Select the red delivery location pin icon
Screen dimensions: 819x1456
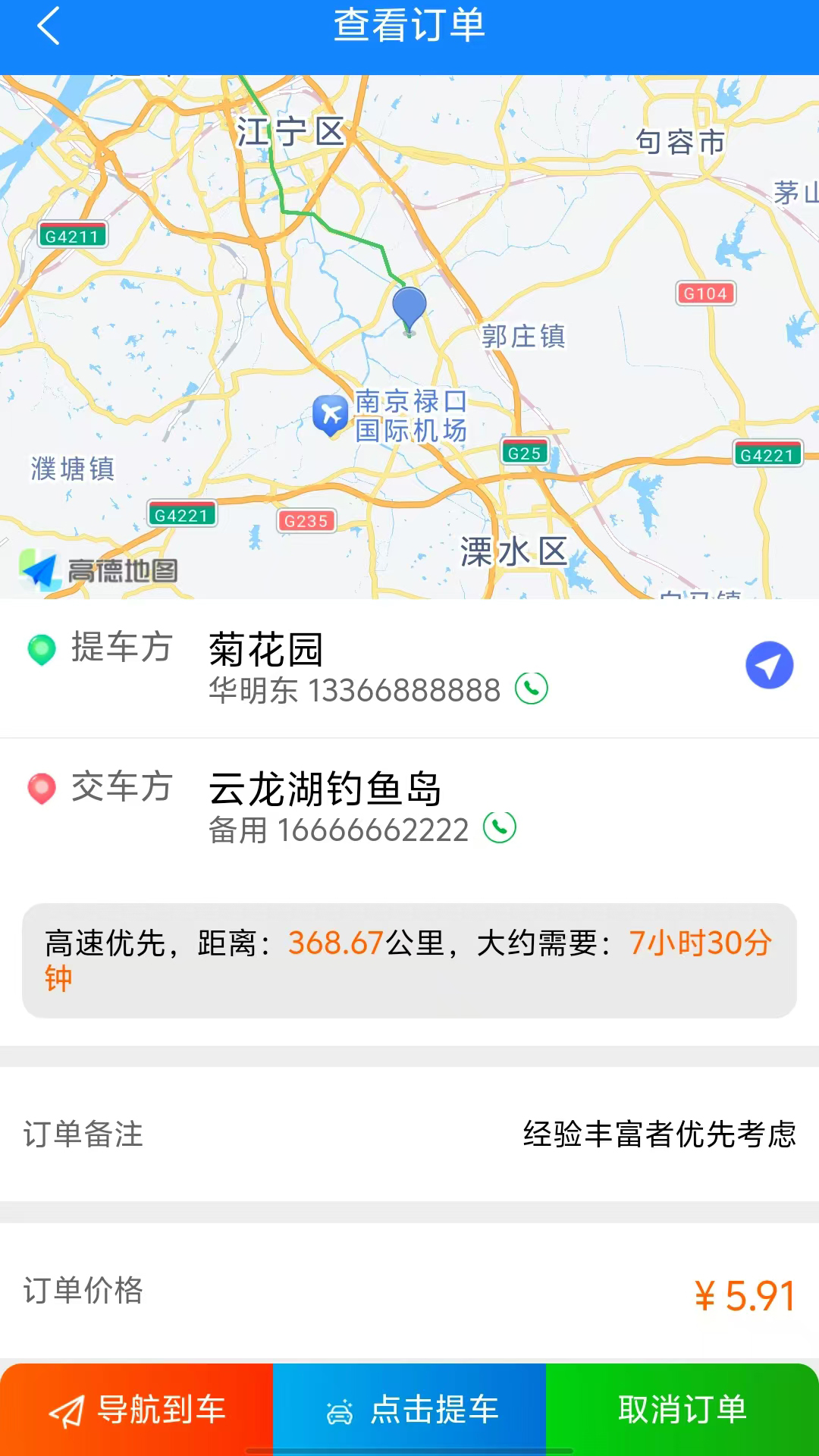pos(42,789)
